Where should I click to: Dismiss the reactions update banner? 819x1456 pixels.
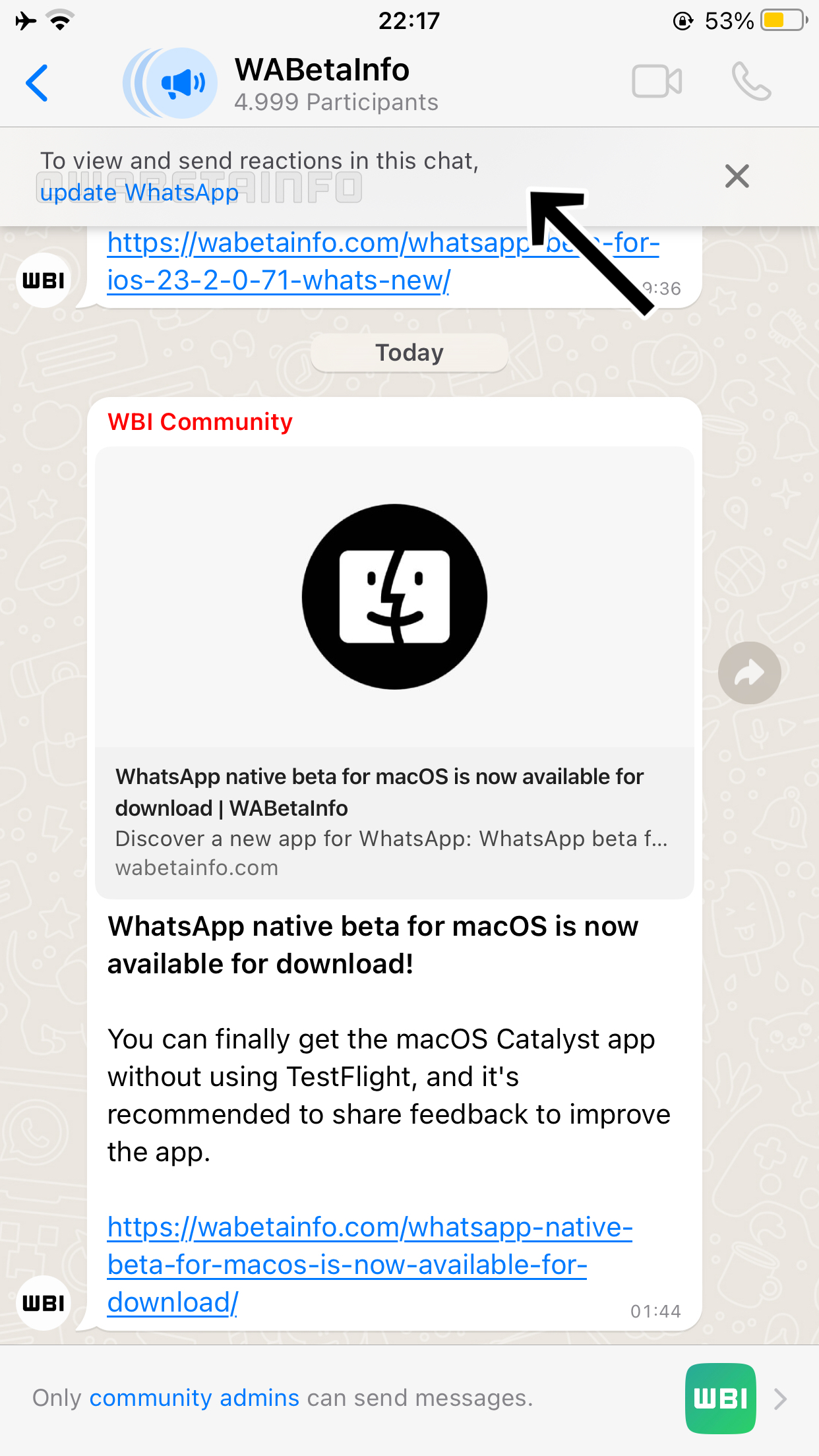(x=737, y=176)
